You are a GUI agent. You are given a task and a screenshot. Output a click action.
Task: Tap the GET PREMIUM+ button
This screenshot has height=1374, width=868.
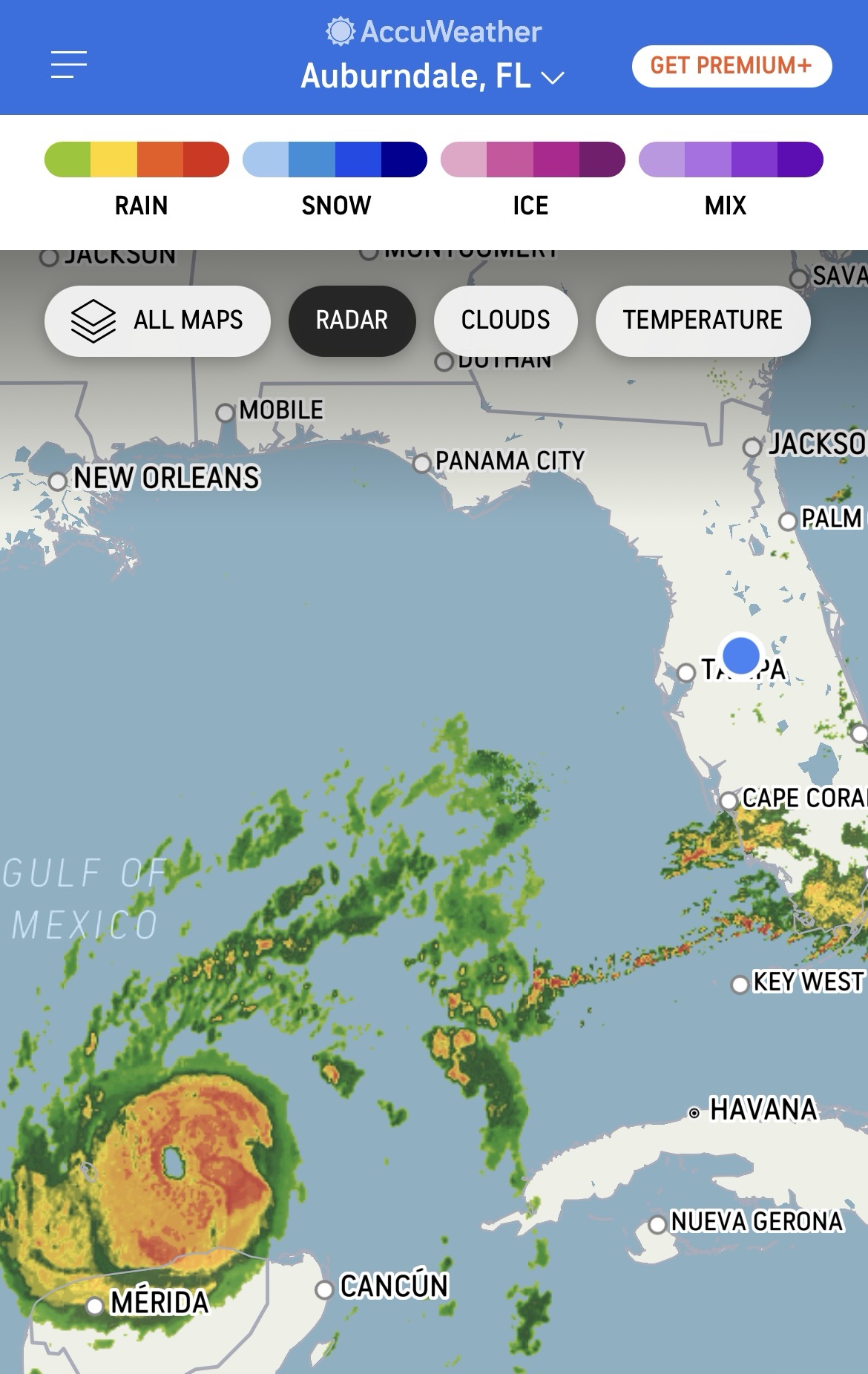click(x=731, y=66)
